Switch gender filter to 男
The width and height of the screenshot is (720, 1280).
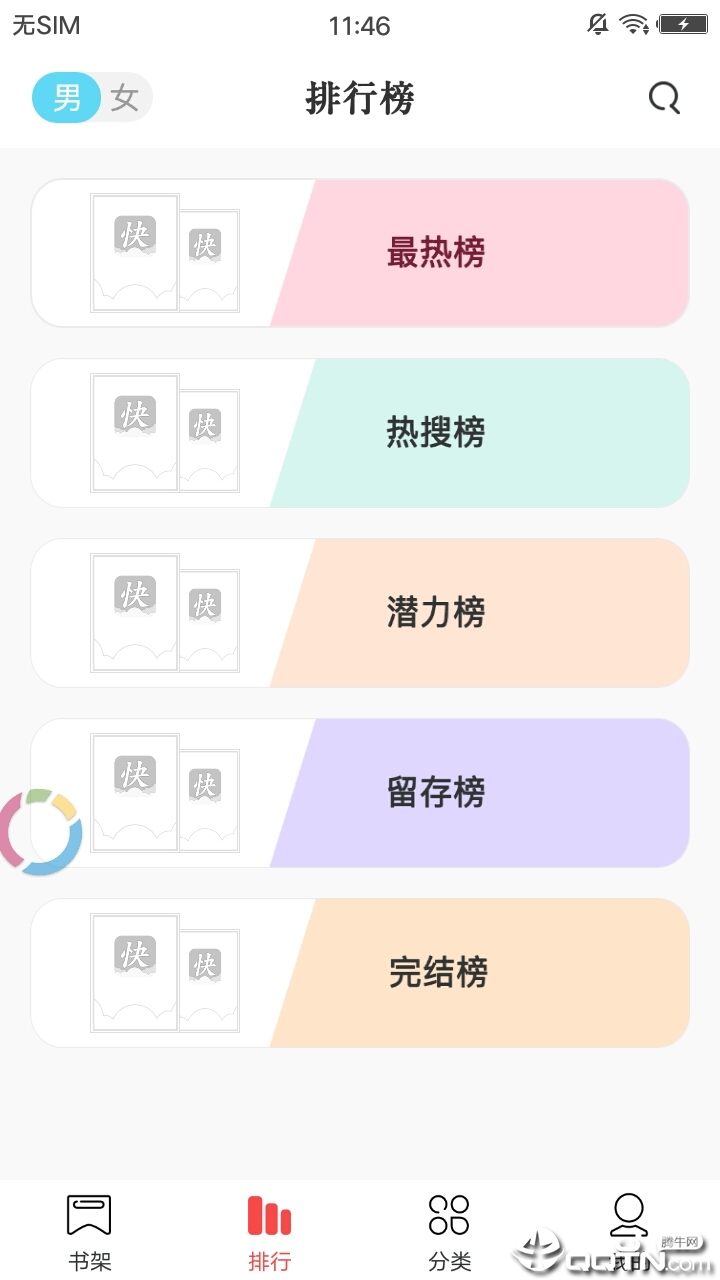pos(64,97)
